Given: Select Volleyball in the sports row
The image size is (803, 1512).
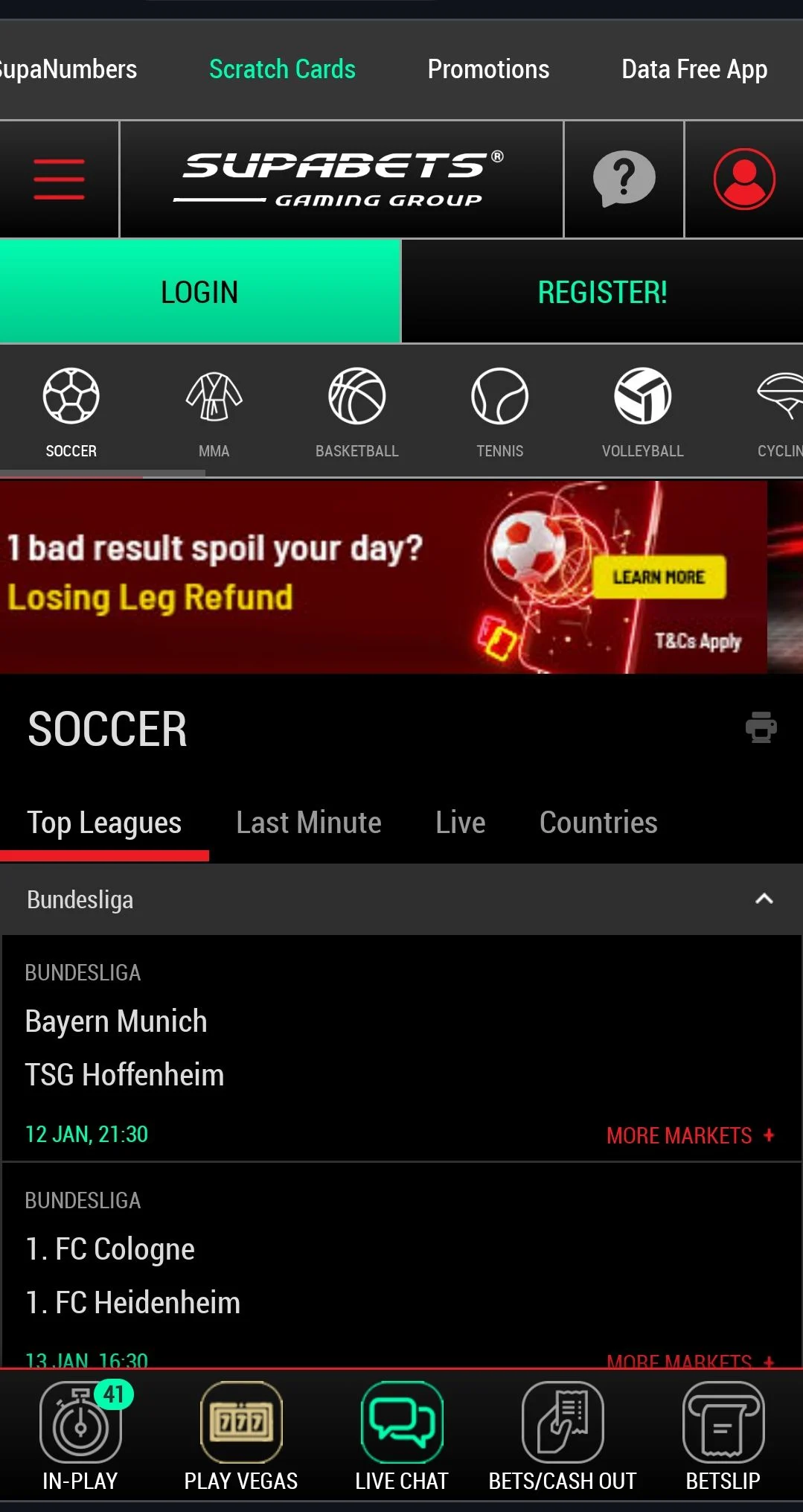Looking at the screenshot, I should coord(642,412).
